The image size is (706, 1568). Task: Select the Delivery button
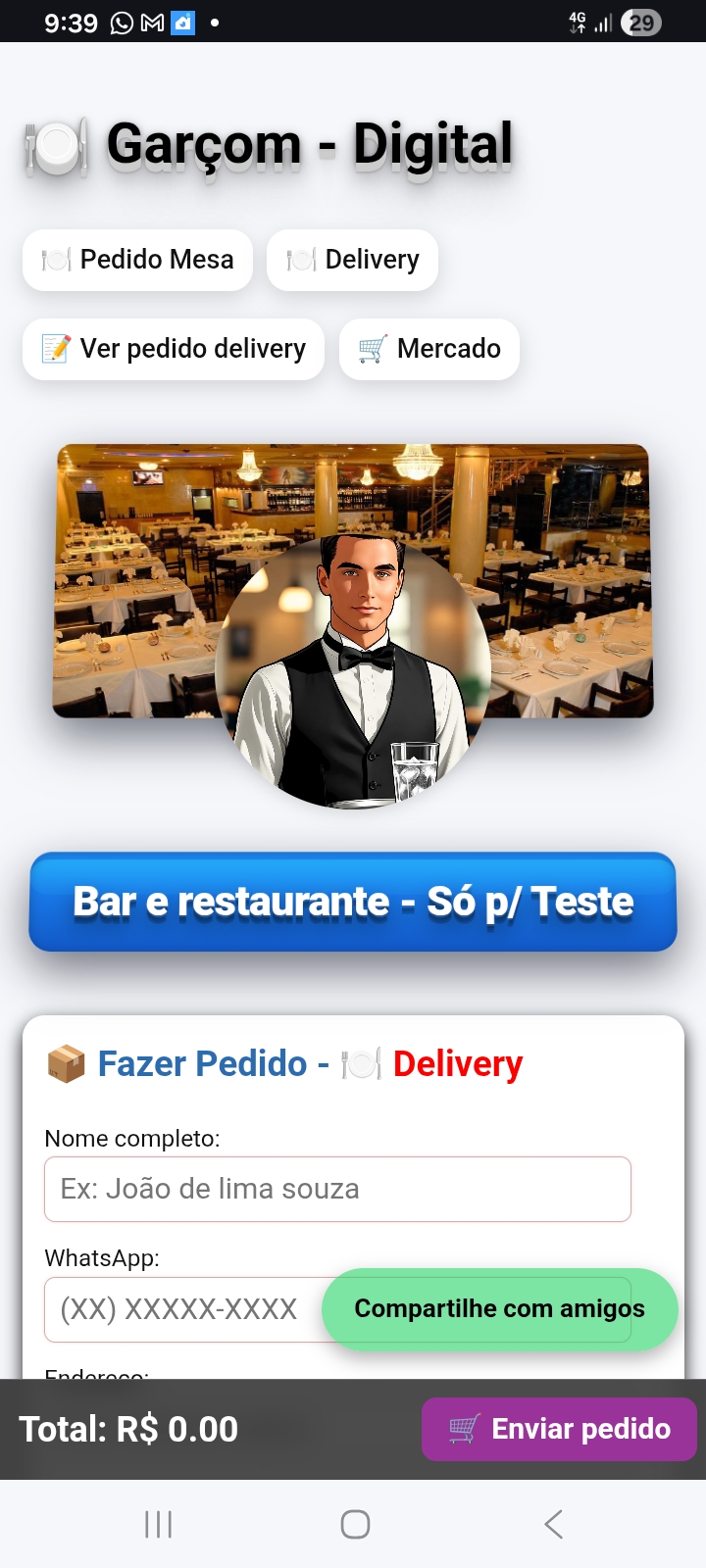click(x=352, y=260)
